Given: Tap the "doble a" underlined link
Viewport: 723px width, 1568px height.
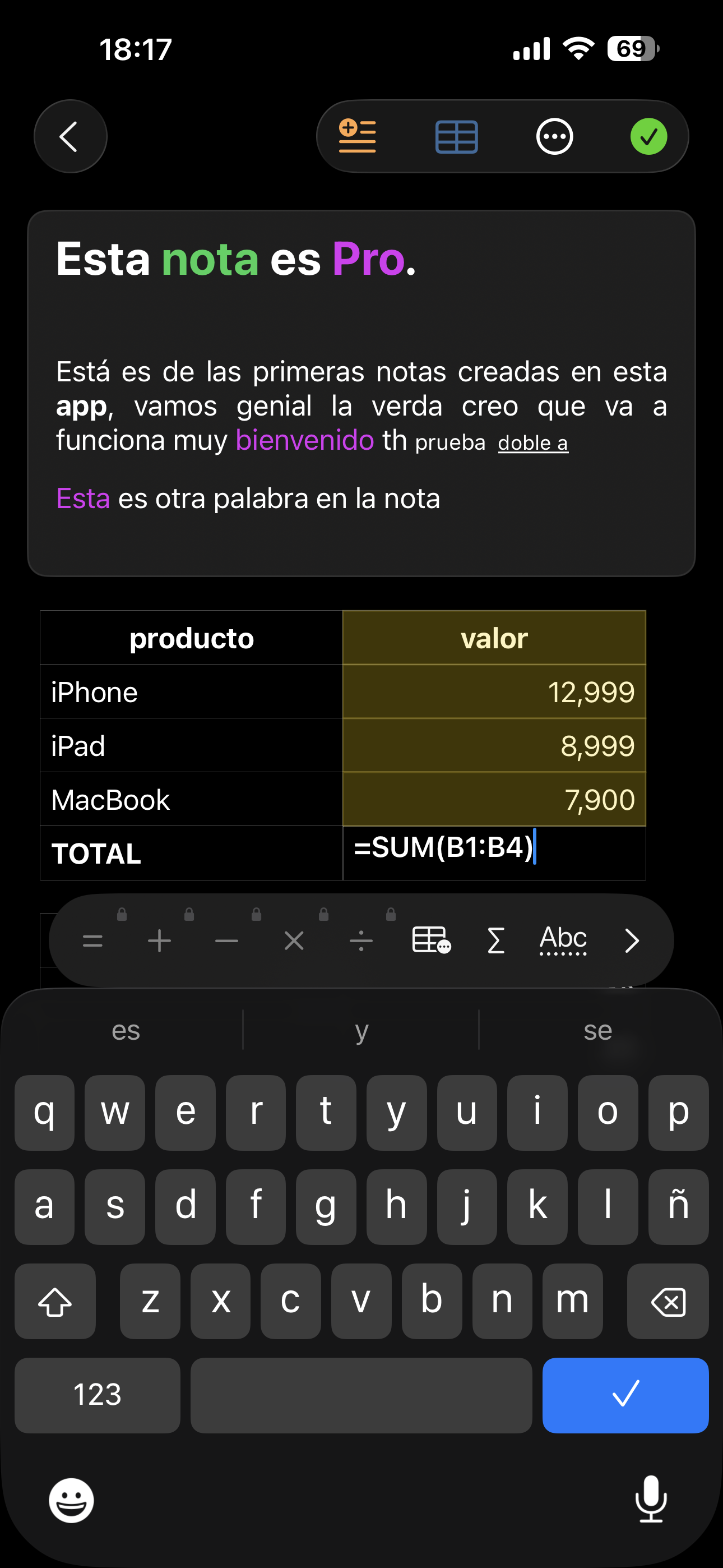Looking at the screenshot, I should point(533,443).
